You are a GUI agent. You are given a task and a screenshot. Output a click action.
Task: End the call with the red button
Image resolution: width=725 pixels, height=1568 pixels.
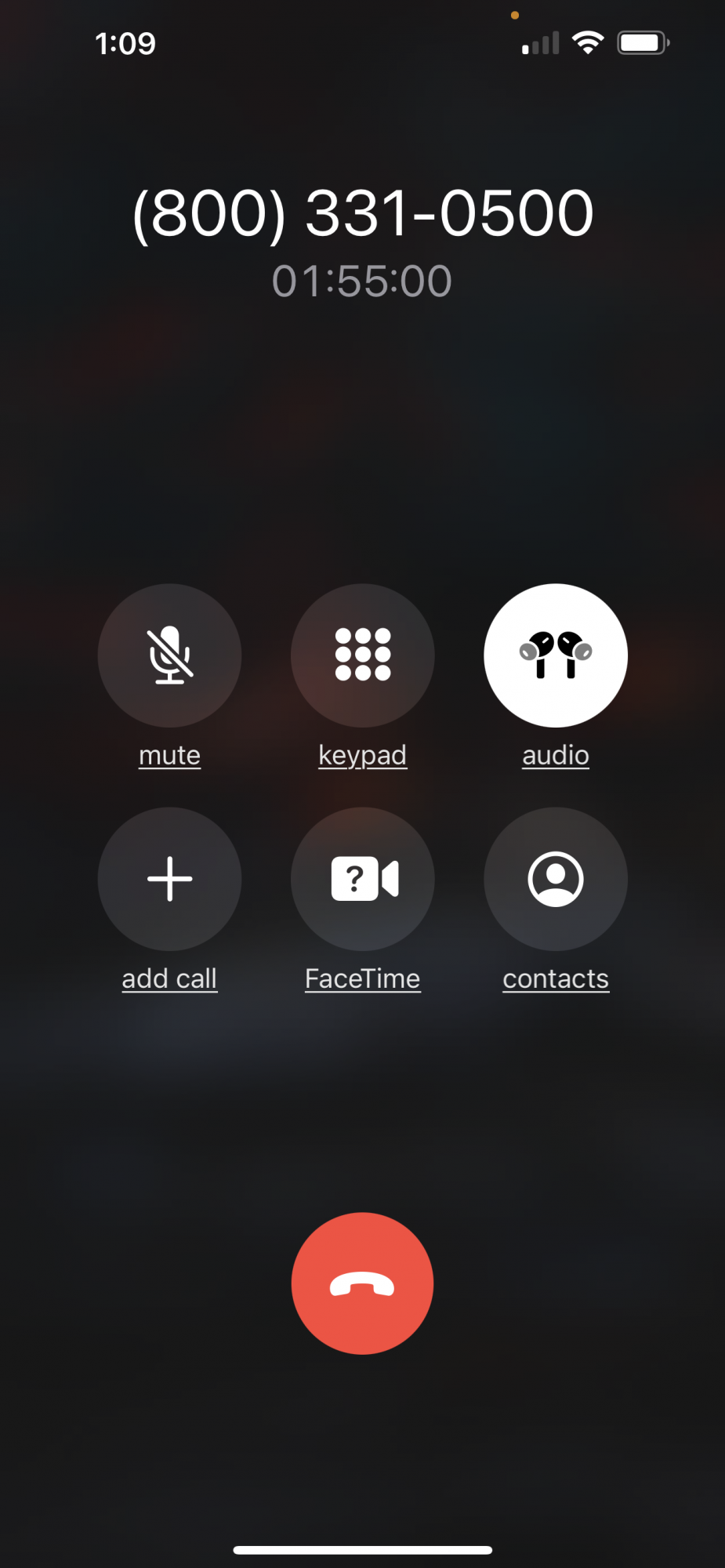point(362,1283)
